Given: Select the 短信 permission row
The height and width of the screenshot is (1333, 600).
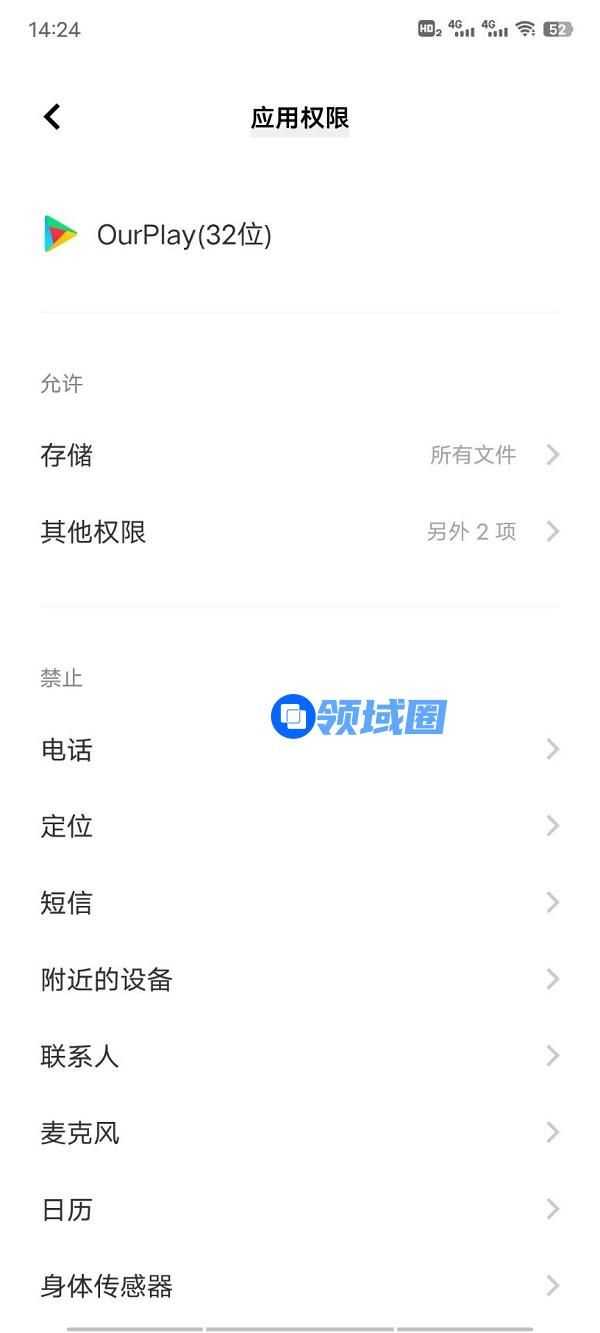Looking at the screenshot, I should pos(300,903).
